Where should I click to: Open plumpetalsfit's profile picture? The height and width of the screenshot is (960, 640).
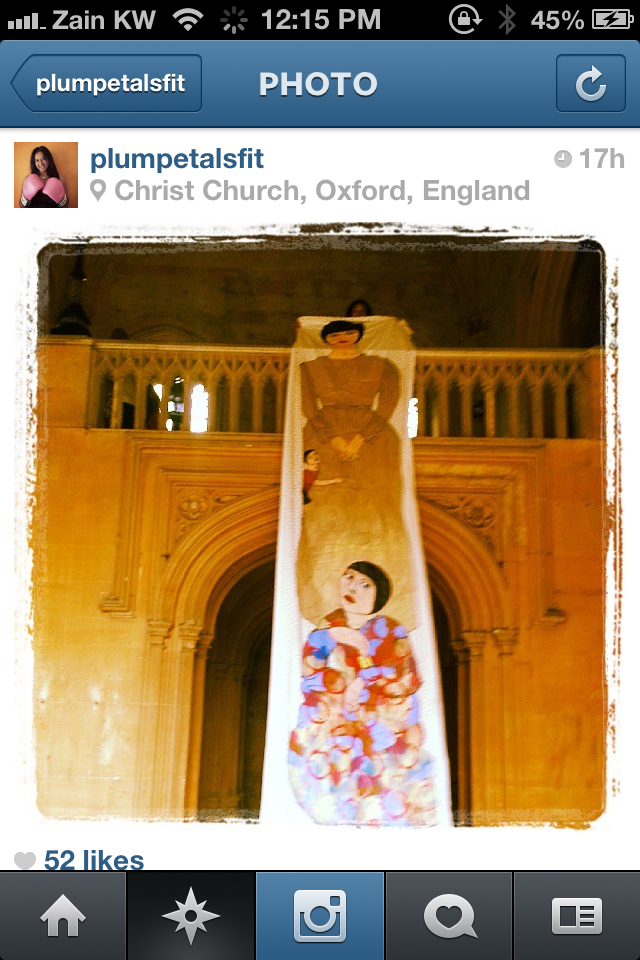pyautogui.click(x=46, y=174)
